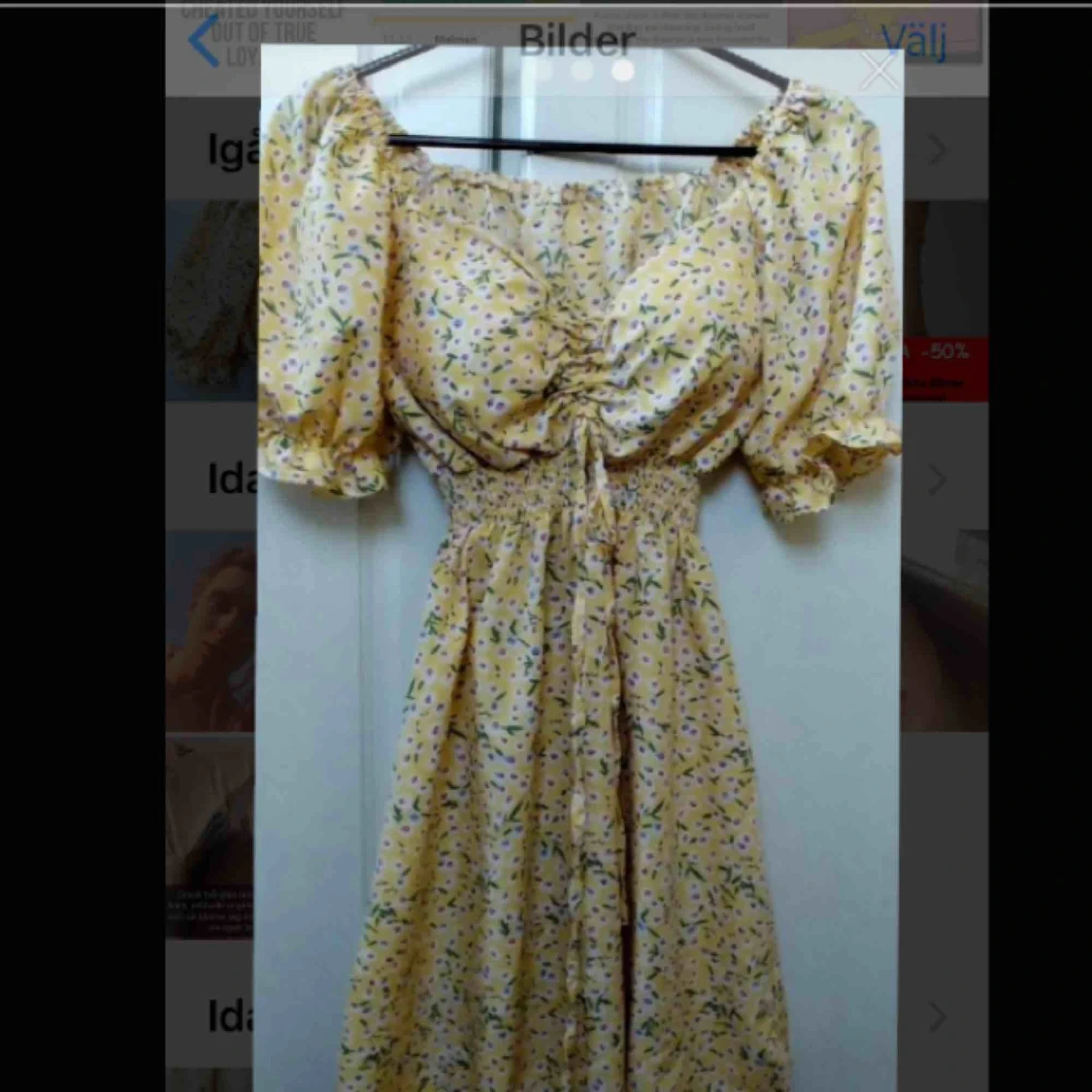Tap the Välj button
The image size is (1092, 1092).
pos(913,41)
